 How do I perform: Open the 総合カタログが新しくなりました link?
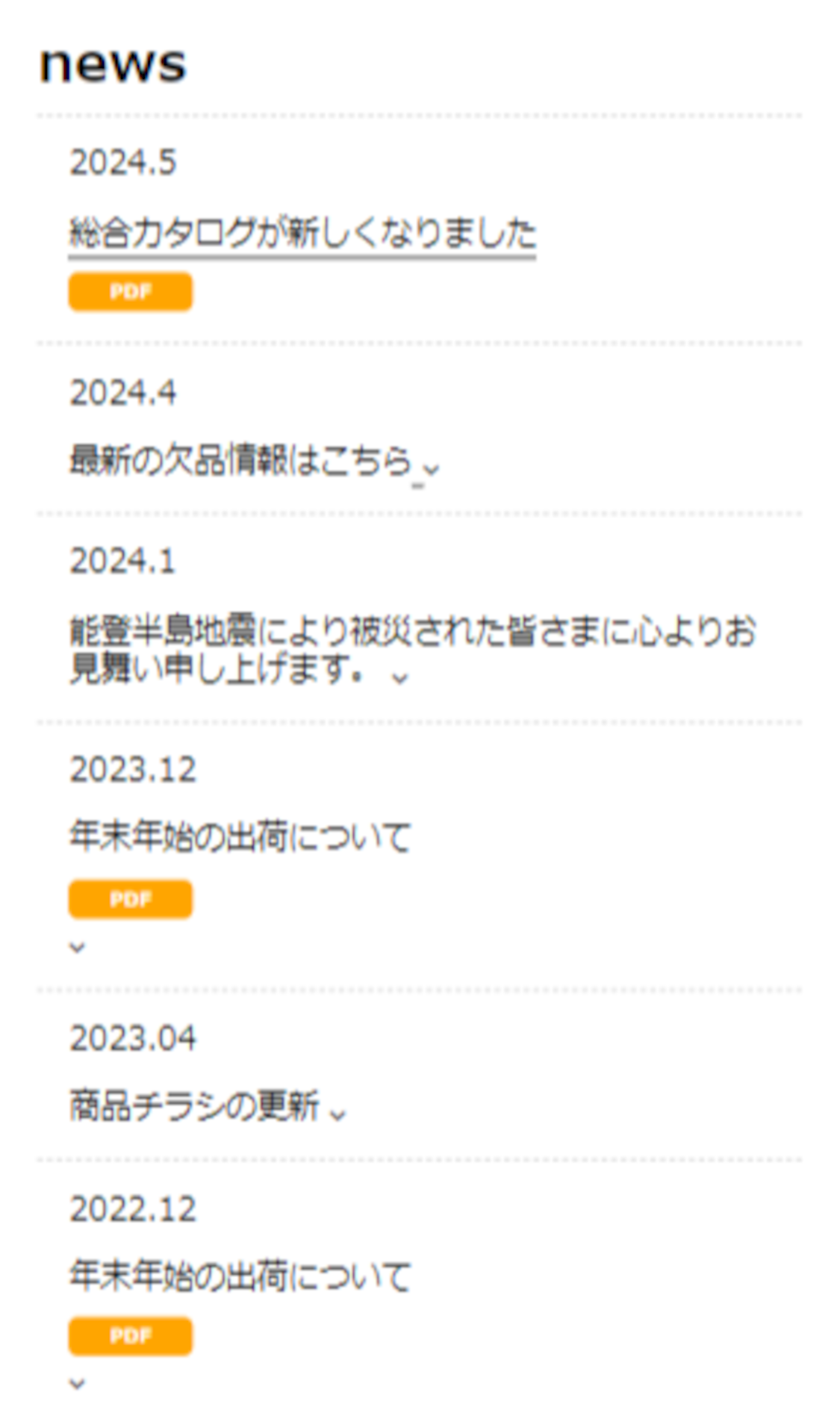[302, 233]
